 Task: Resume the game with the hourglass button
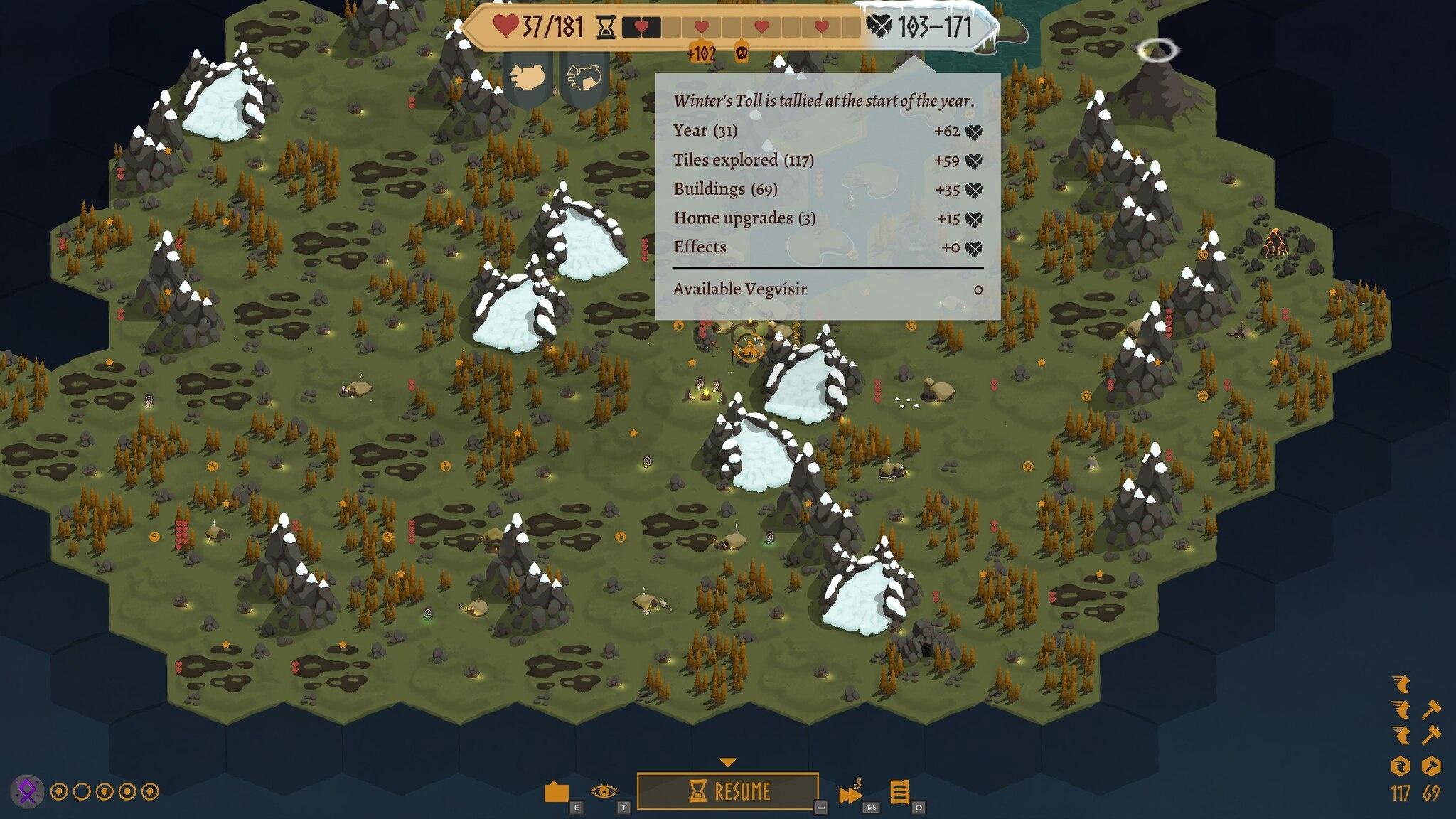pyautogui.click(x=727, y=791)
